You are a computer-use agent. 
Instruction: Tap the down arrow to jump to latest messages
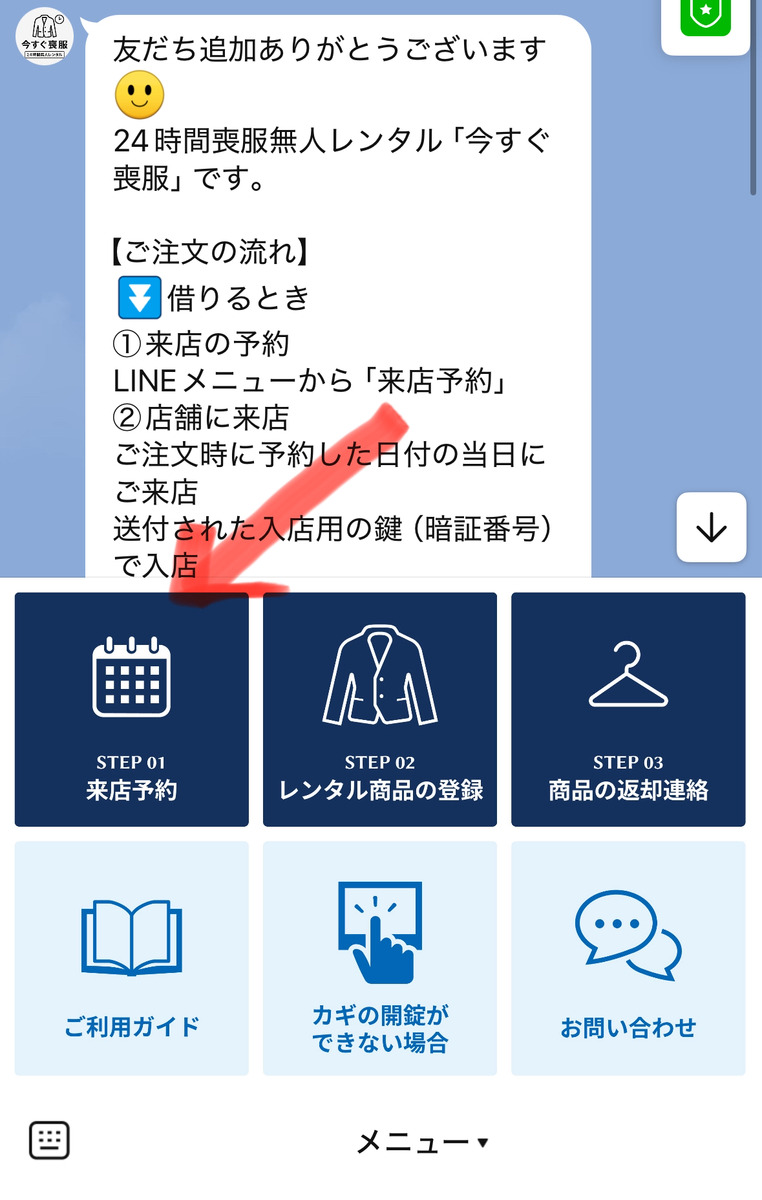click(x=711, y=527)
